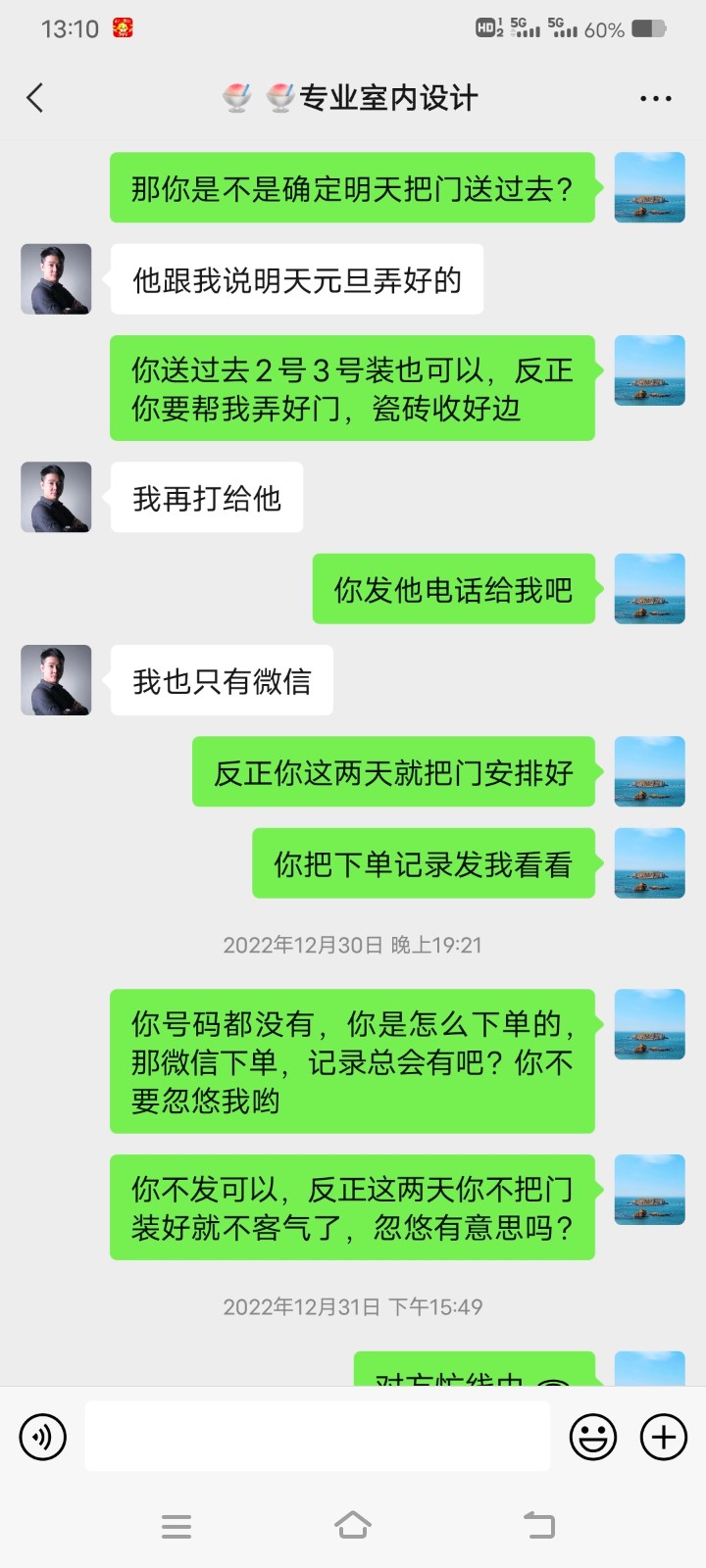The height and width of the screenshot is (1568, 706).
Task: Switch to voice message input
Action: 43,1437
